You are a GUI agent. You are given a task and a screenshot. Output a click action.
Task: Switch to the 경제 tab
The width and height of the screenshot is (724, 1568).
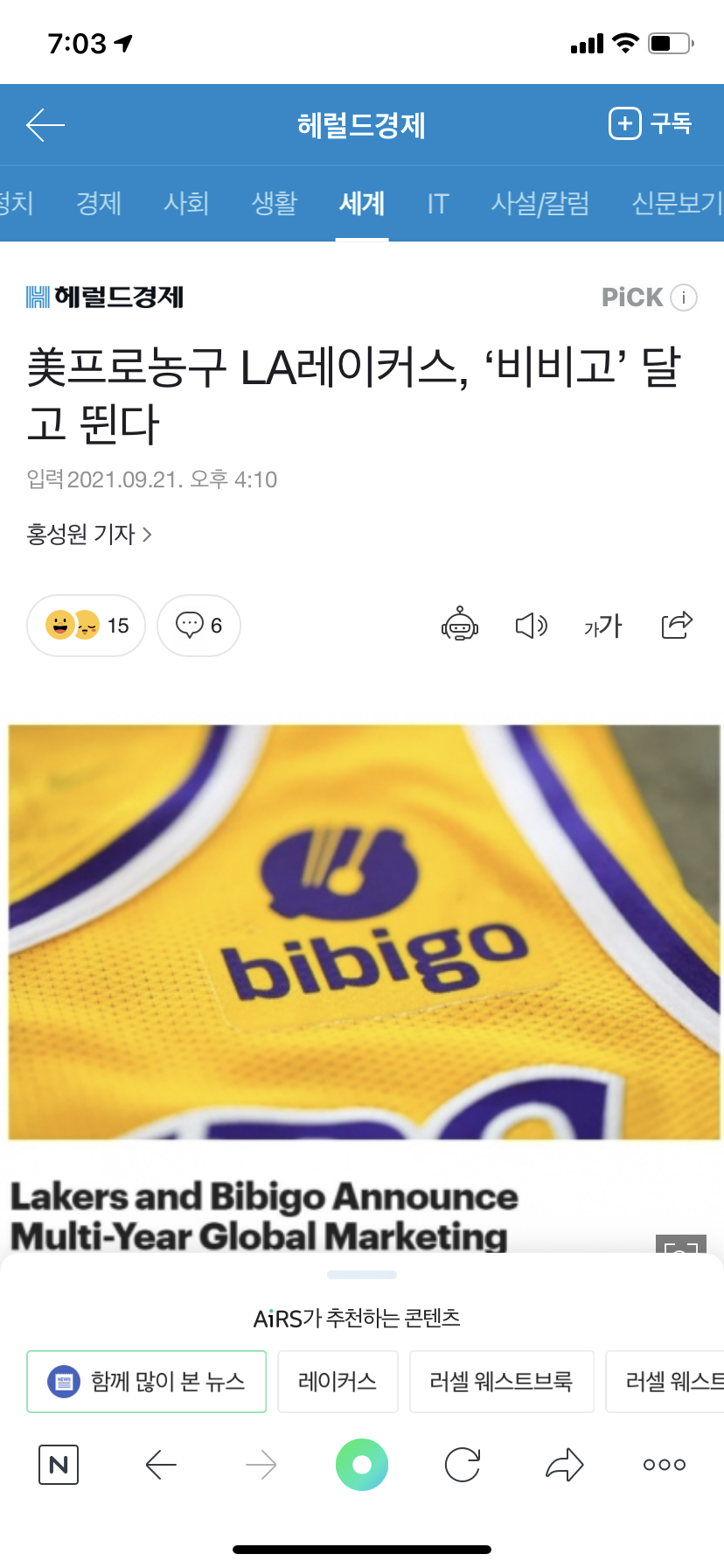coord(99,204)
